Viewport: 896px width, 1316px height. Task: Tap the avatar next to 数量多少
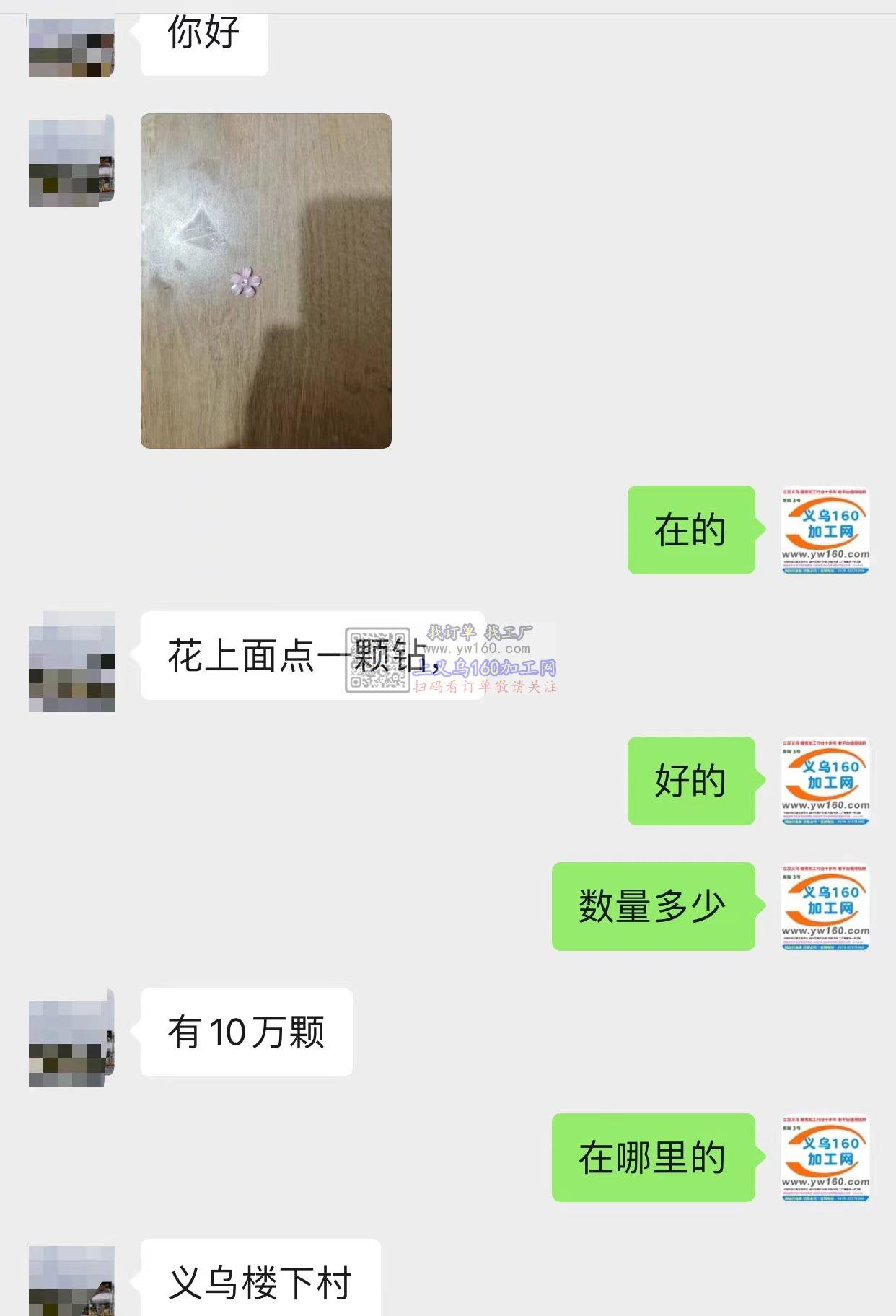pos(825,907)
